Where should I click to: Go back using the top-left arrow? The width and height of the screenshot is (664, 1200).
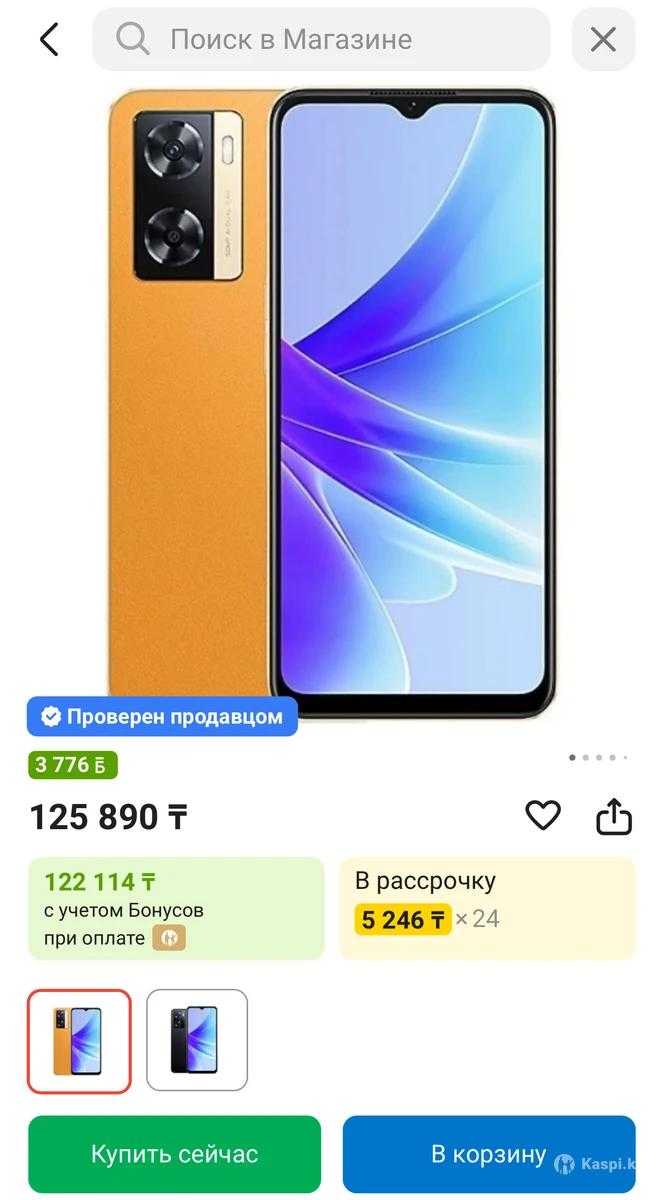point(49,40)
